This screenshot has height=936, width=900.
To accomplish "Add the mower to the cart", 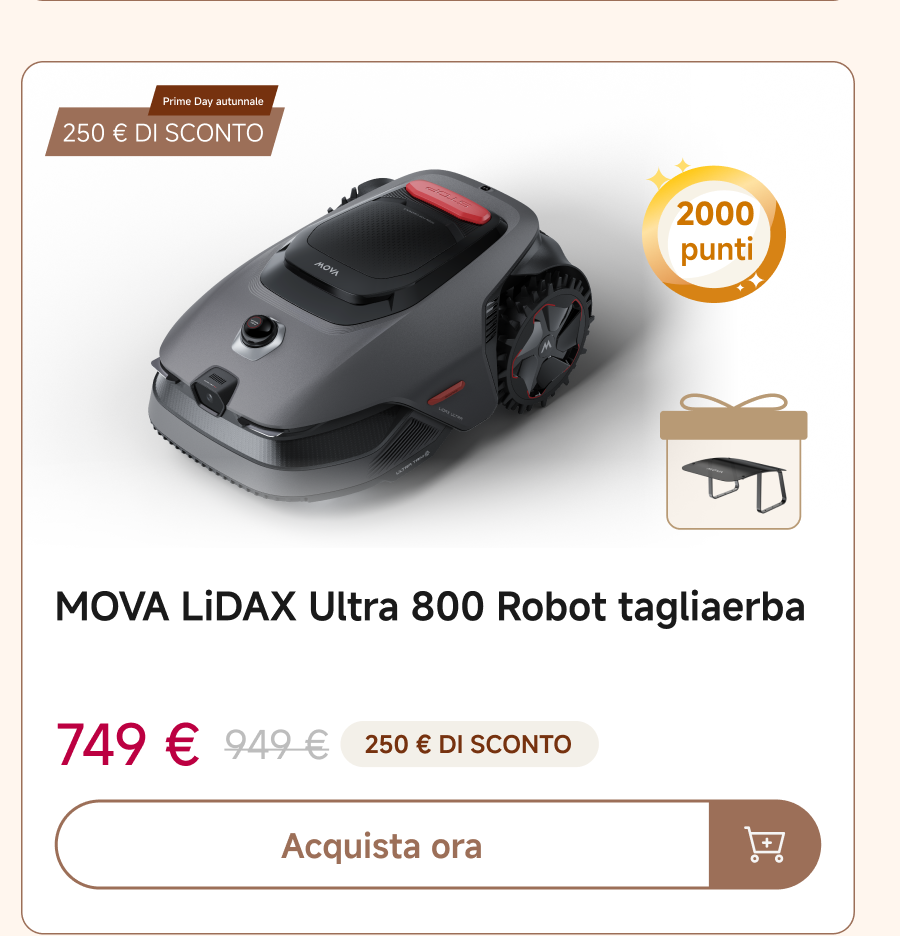I will 765,845.
